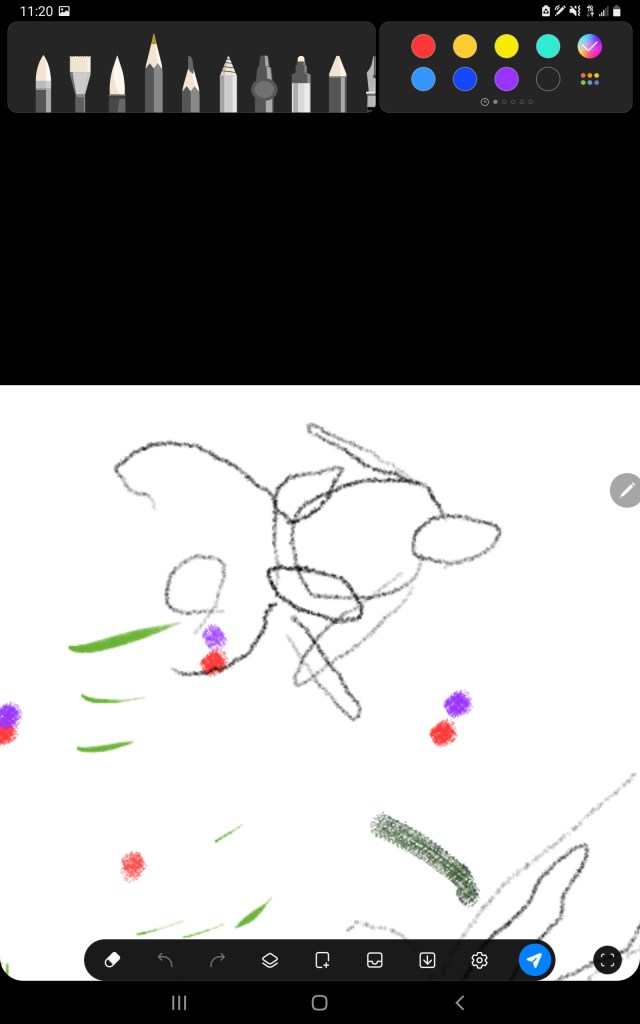Select the light blue color swatch
The width and height of the screenshot is (640, 1024).
pos(423,79)
